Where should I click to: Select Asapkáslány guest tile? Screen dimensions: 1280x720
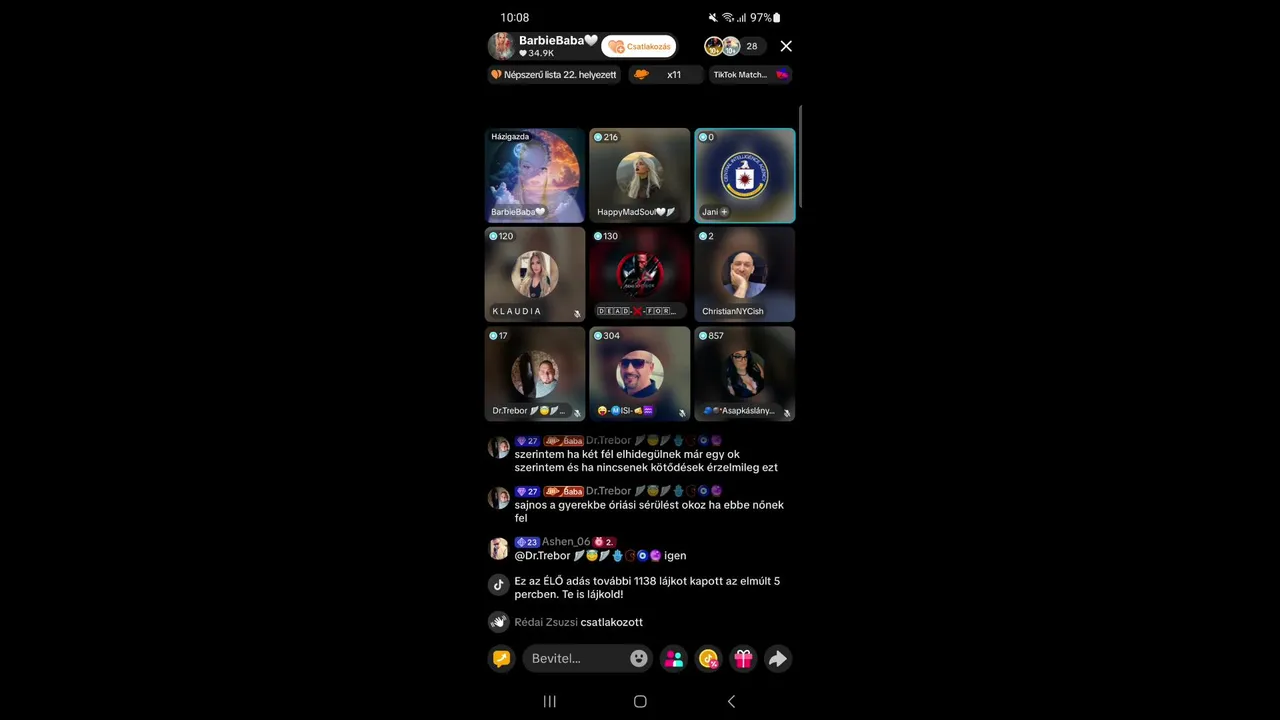tap(745, 373)
